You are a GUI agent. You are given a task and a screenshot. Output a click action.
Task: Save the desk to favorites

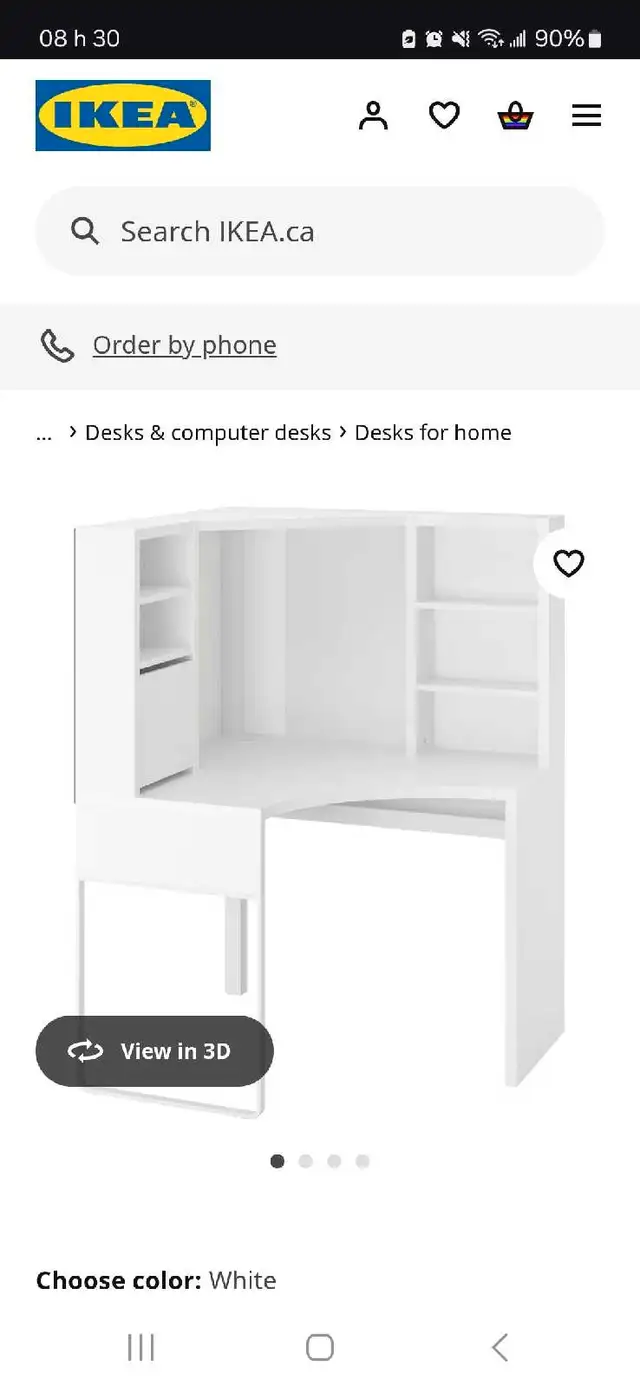(568, 564)
